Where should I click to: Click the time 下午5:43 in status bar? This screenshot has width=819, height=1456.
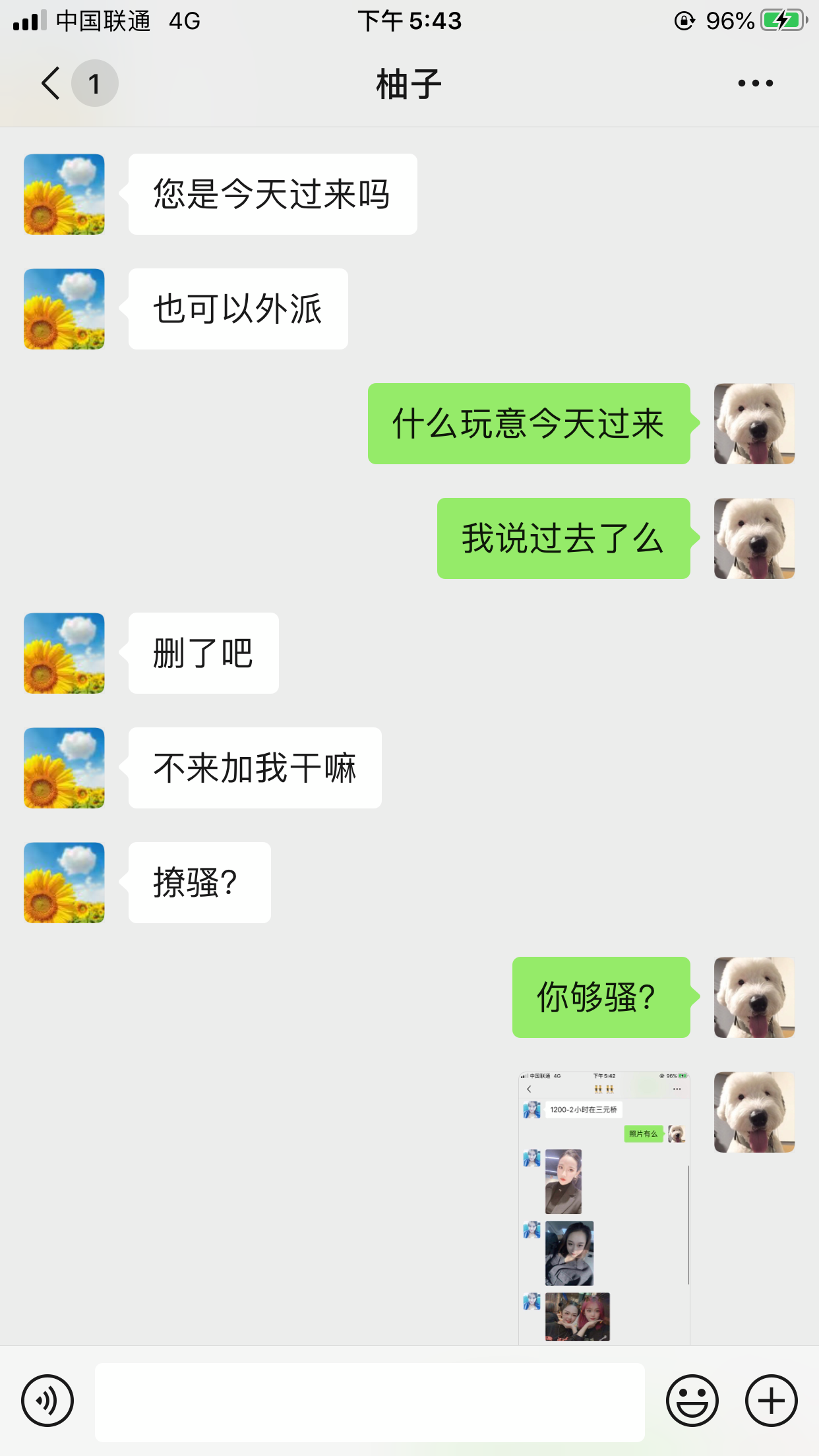(x=409, y=21)
